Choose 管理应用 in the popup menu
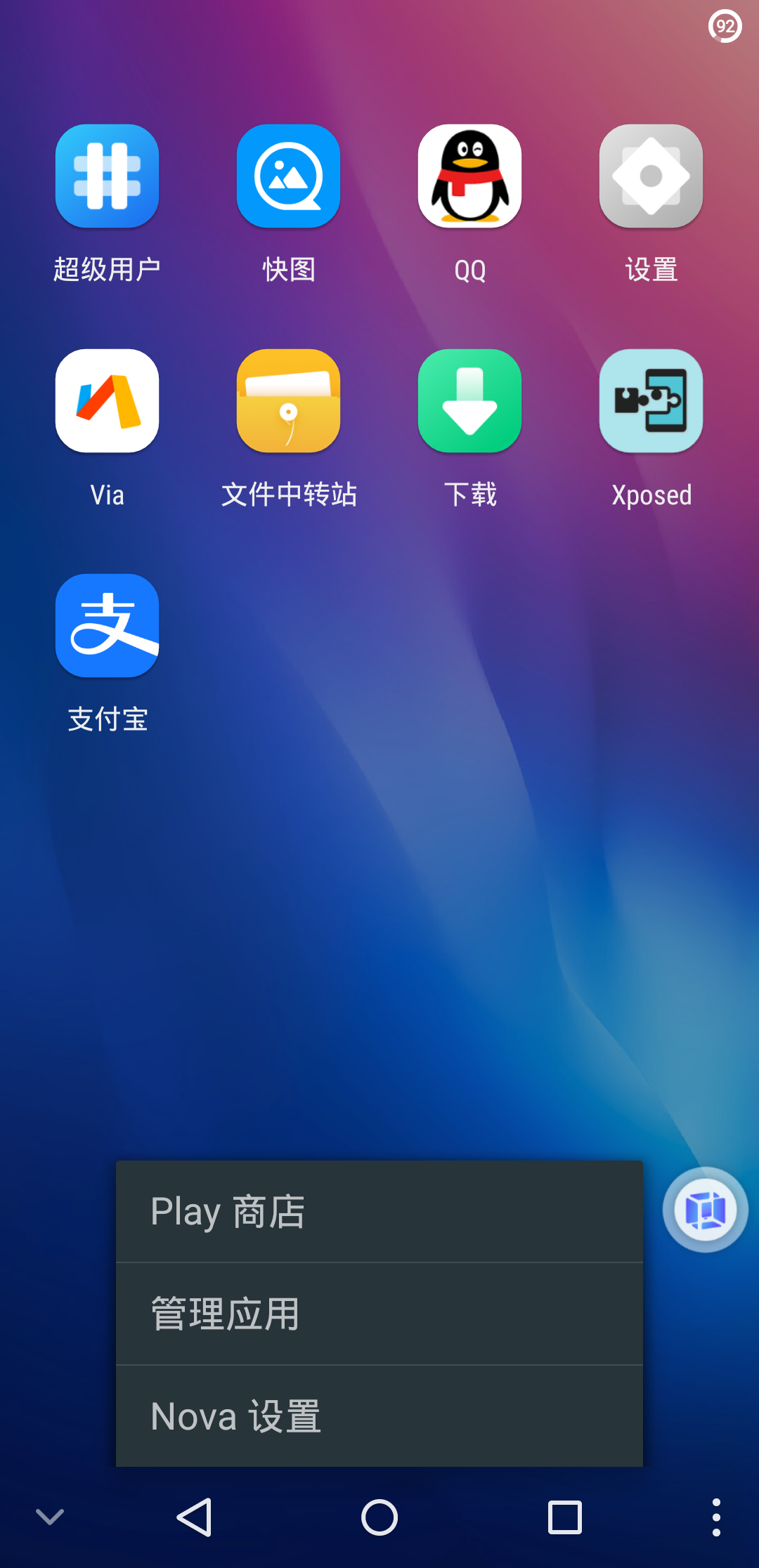Image resolution: width=759 pixels, height=1568 pixels. coord(379,1314)
